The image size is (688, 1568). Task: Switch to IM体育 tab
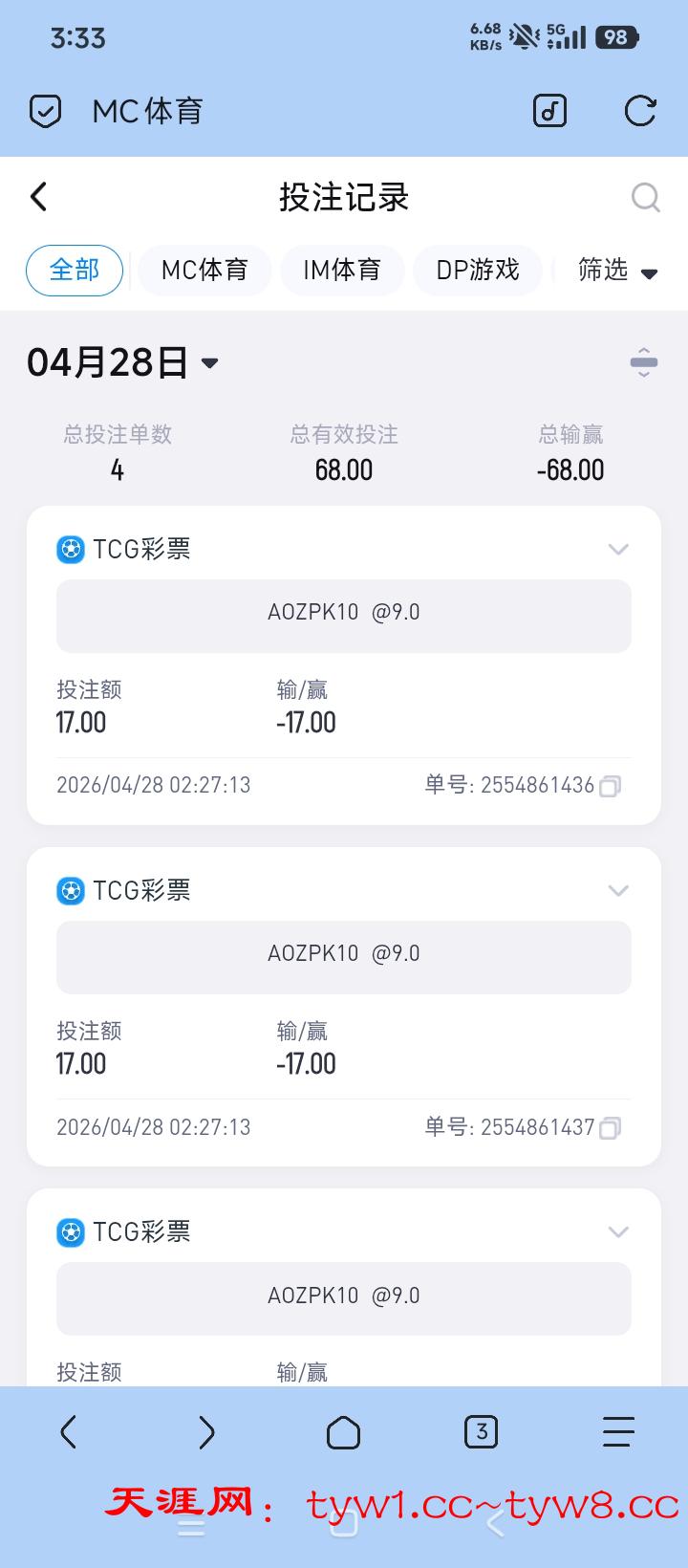[x=342, y=271]
